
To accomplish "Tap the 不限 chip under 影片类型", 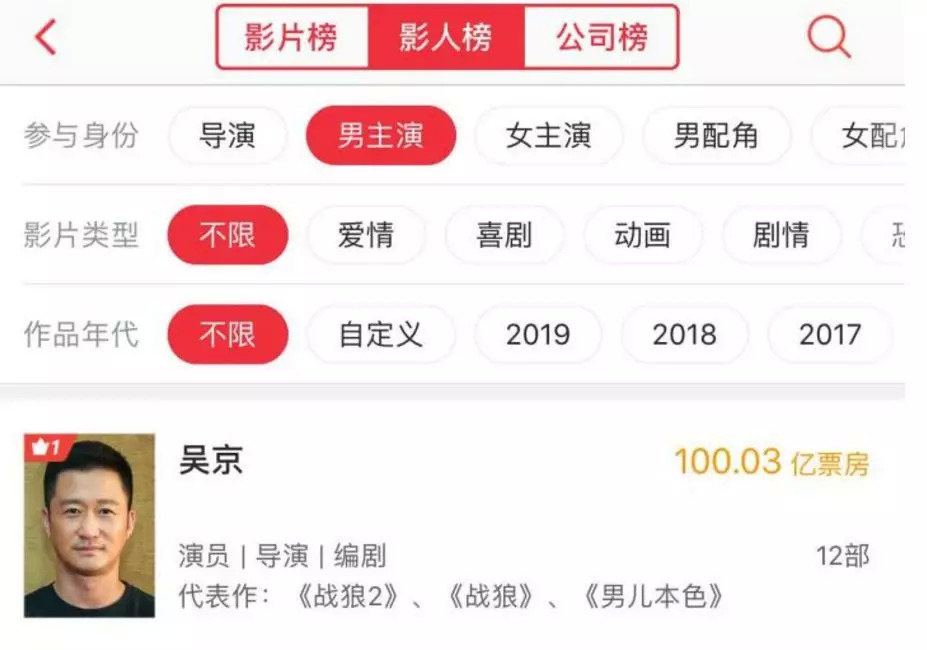I will (227, 235).
